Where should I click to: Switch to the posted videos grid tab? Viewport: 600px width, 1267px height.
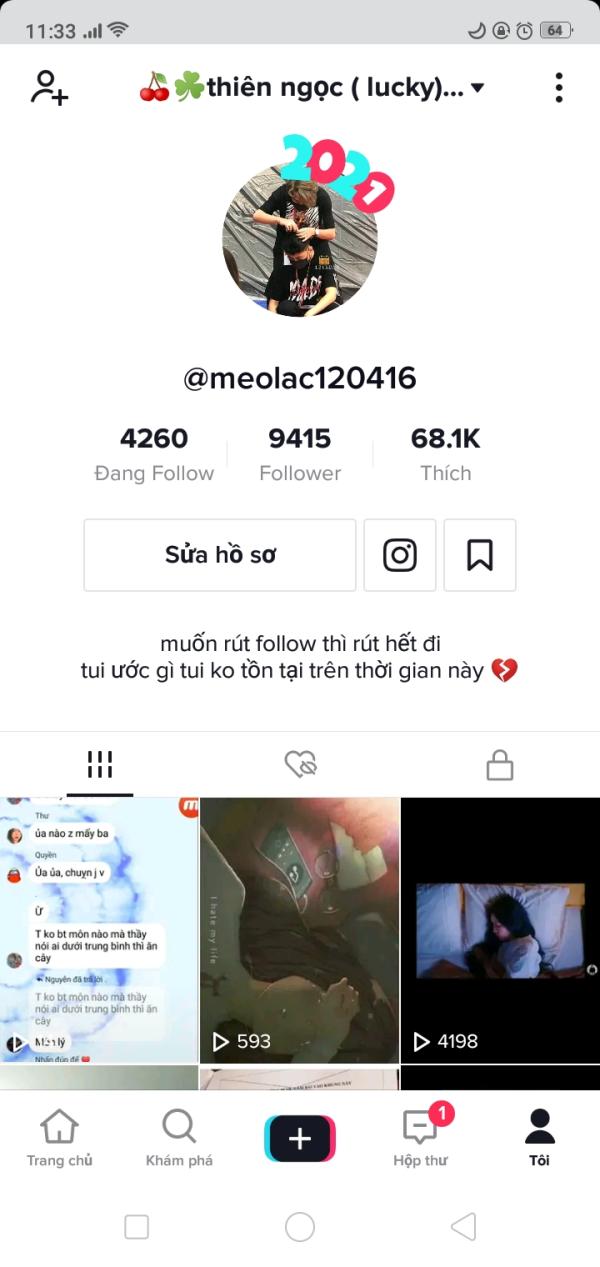[100, 765]
